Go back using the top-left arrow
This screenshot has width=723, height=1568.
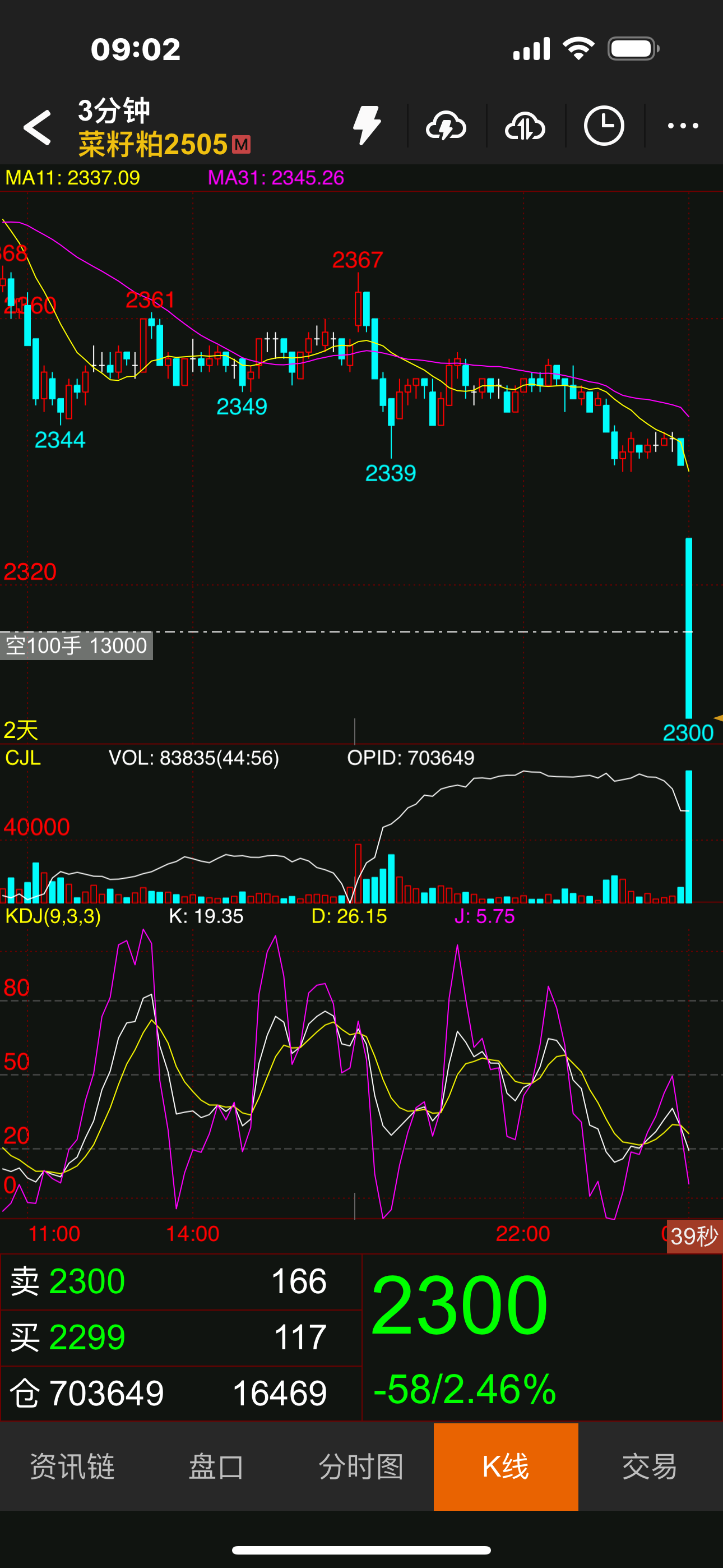(x=37, y=127)
